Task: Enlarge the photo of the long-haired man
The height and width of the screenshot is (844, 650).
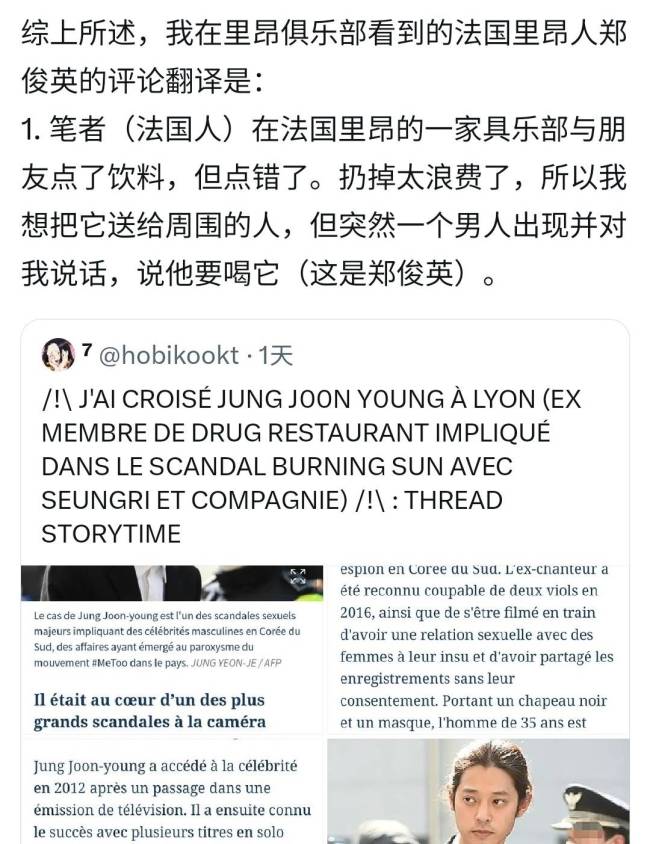Action: 478,792
